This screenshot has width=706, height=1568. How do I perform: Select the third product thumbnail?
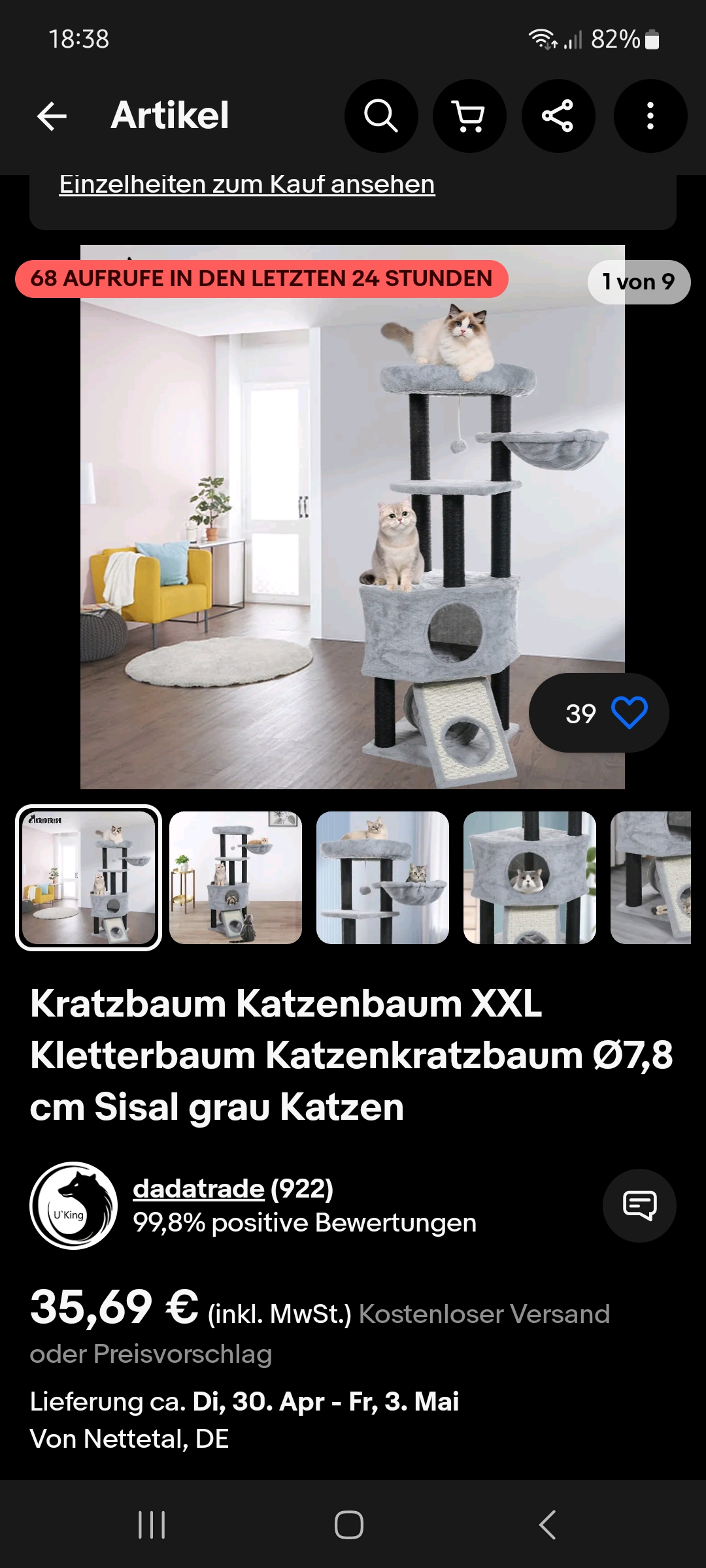pos(382,877)
